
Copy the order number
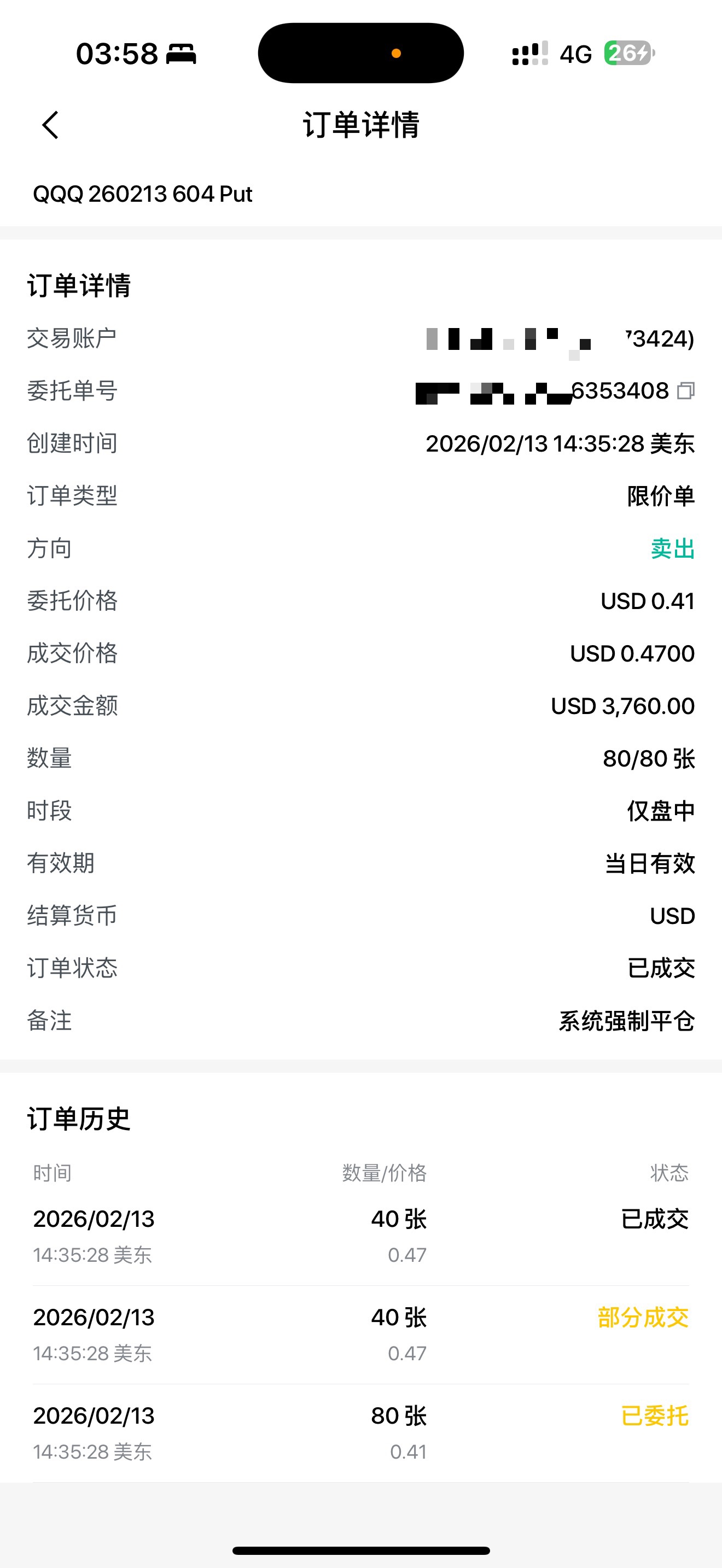point(686,391)
